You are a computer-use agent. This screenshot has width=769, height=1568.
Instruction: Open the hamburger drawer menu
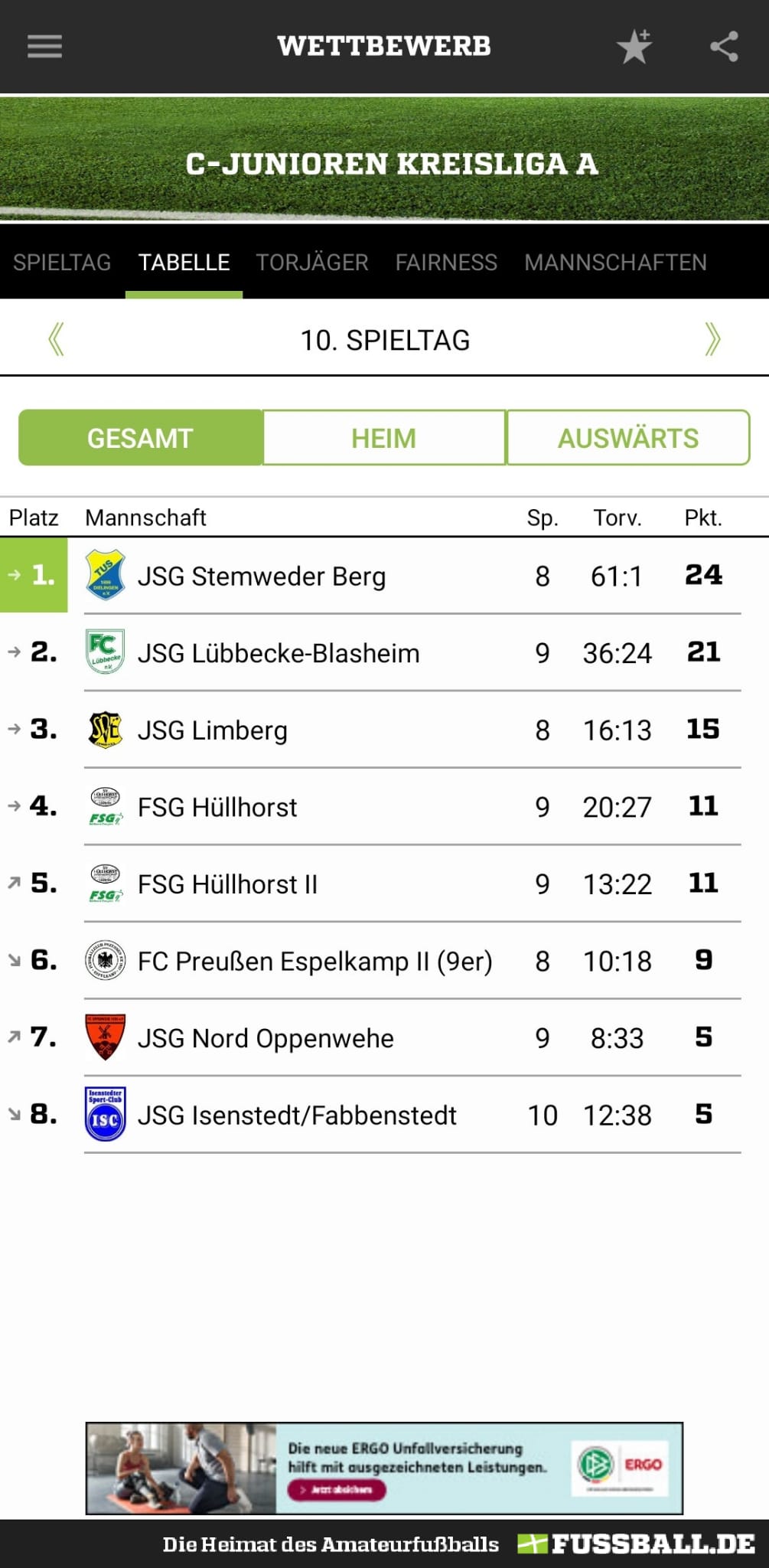tap(44, 47)
